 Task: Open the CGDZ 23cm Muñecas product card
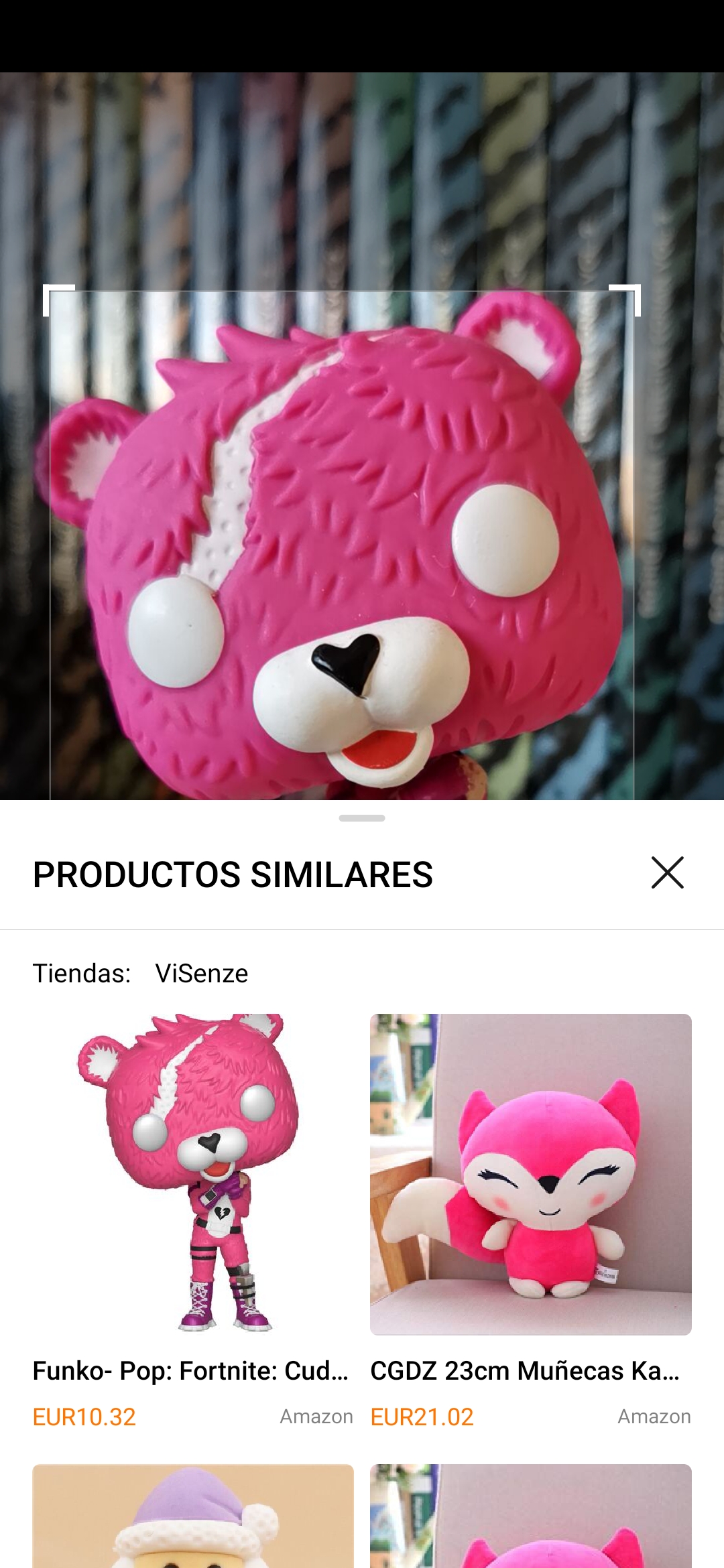pyautogui.click(x=531, y=1222)
